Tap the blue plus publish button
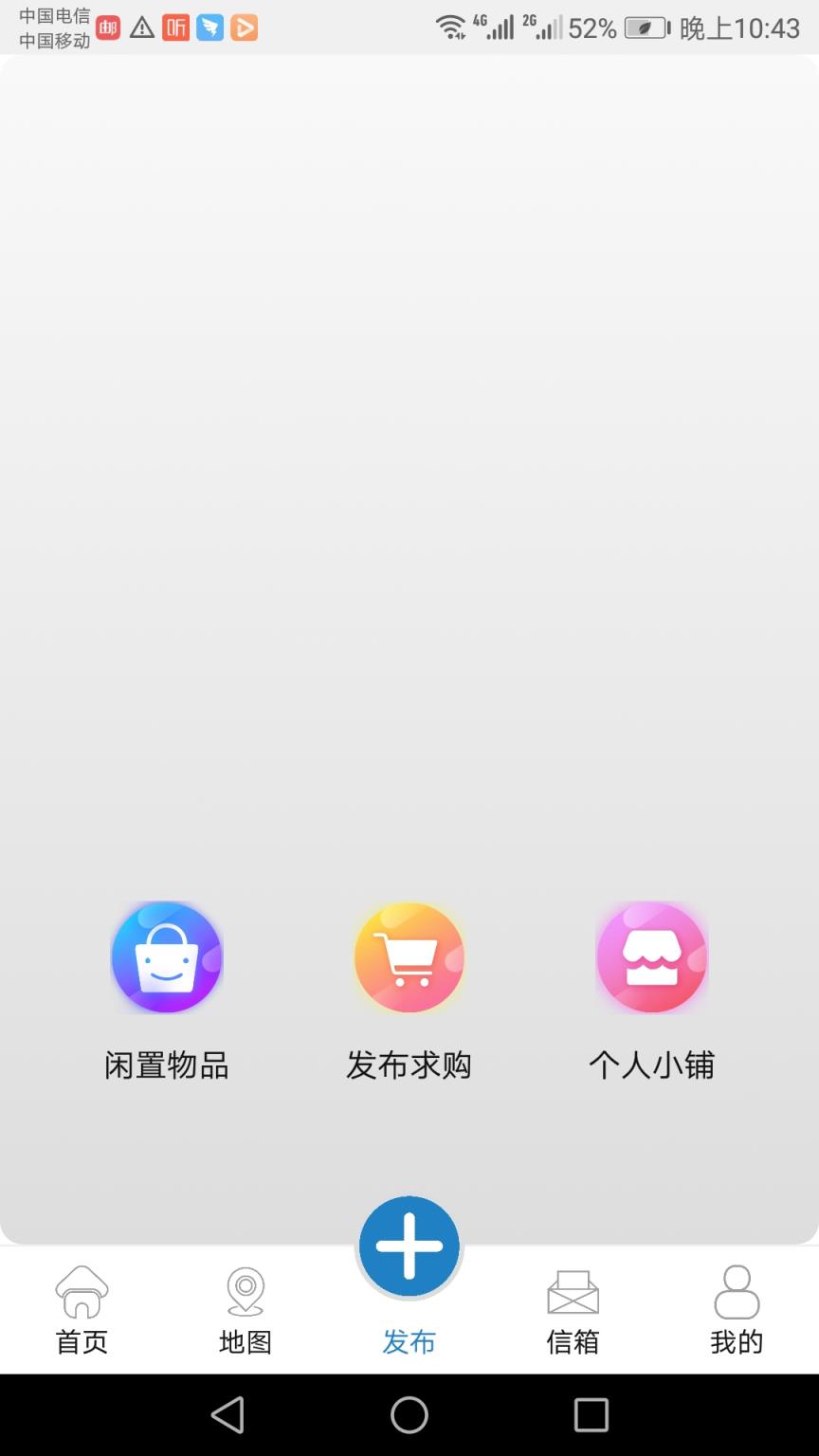The height and width of the screenshot is (1456, 819). (x=409, y=1246)
